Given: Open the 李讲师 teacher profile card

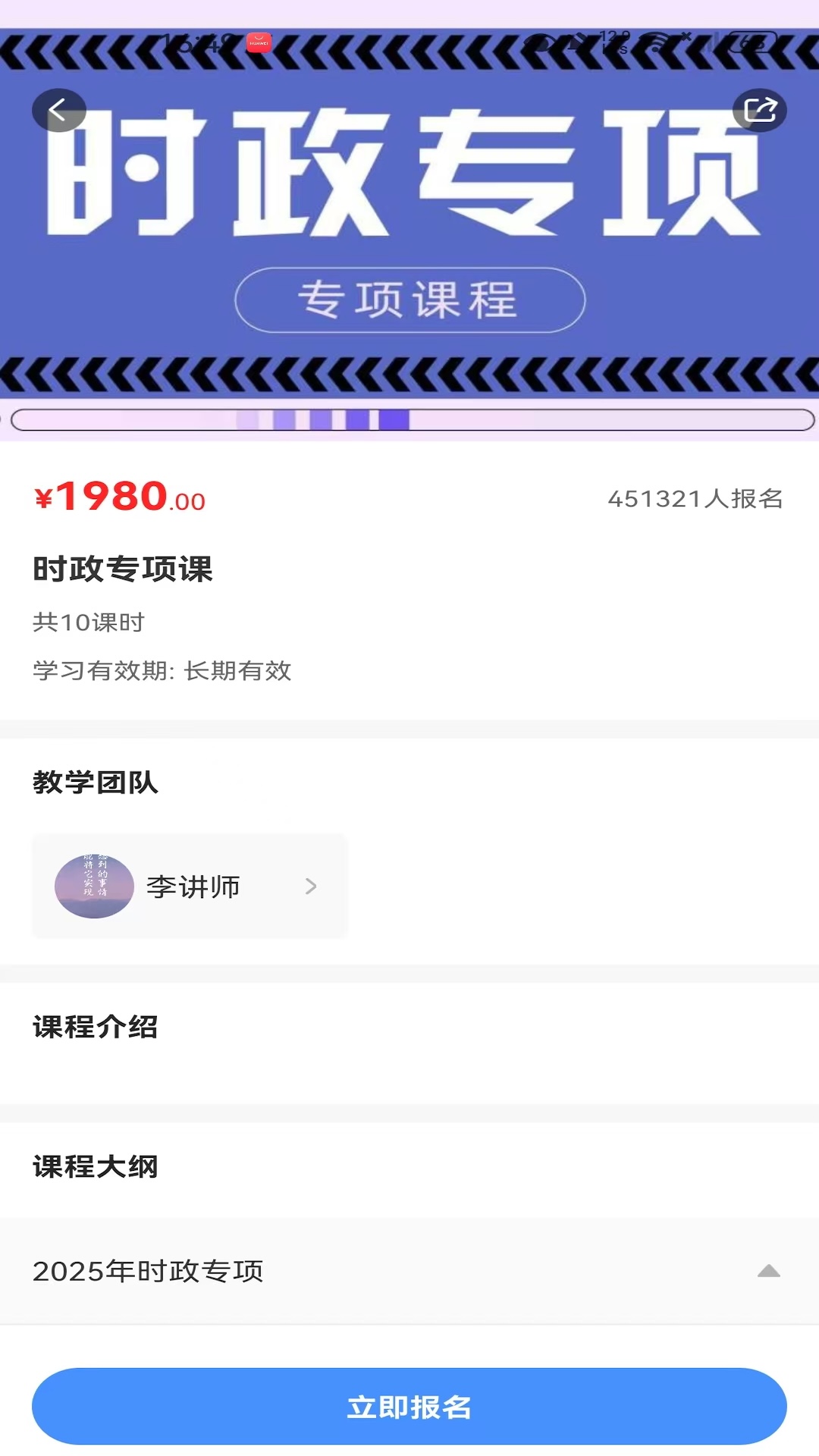Looking at the screenshot, I should coord(190,886).
